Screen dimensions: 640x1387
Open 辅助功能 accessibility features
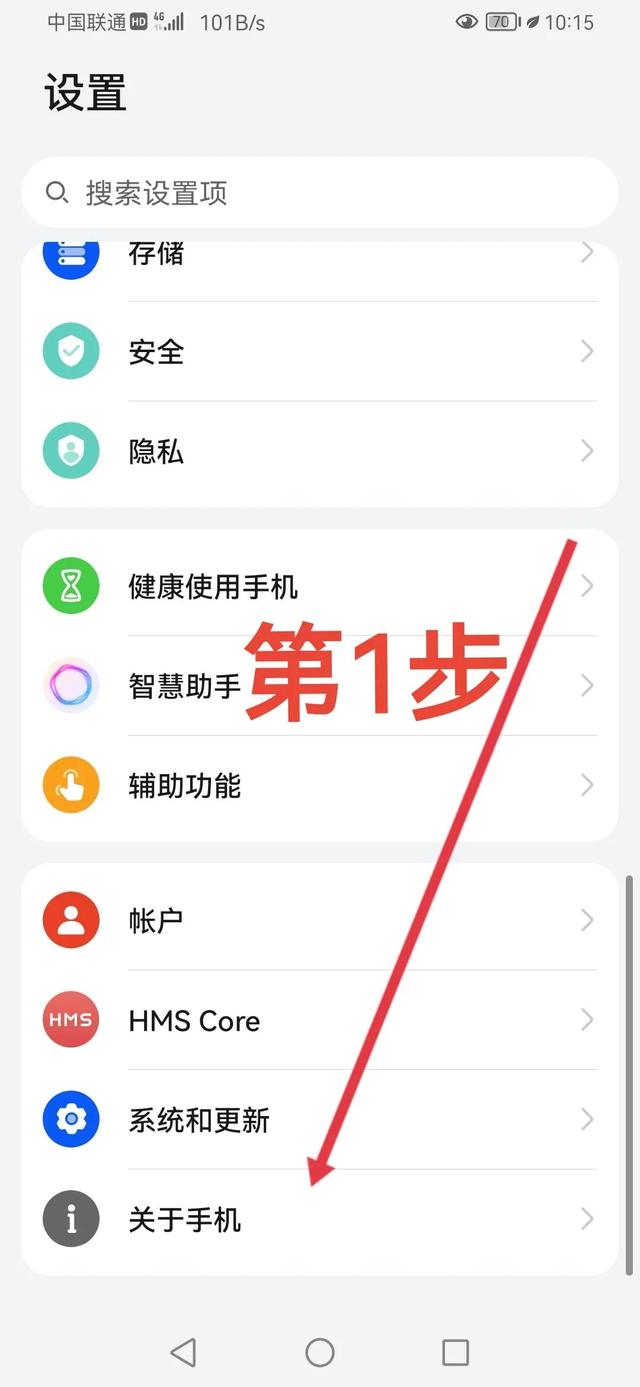(320, 785)
